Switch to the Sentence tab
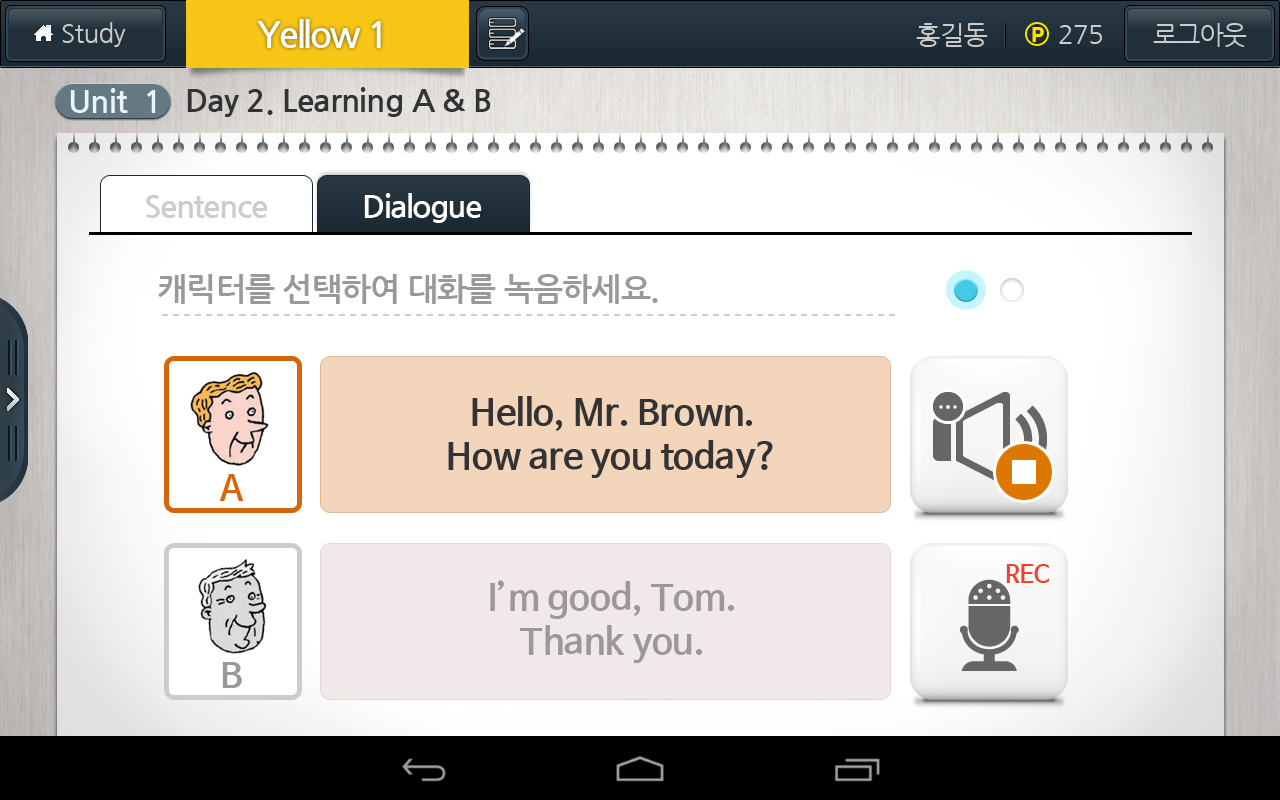Viewport: 1280px width, 800px height. coord(206,206)
